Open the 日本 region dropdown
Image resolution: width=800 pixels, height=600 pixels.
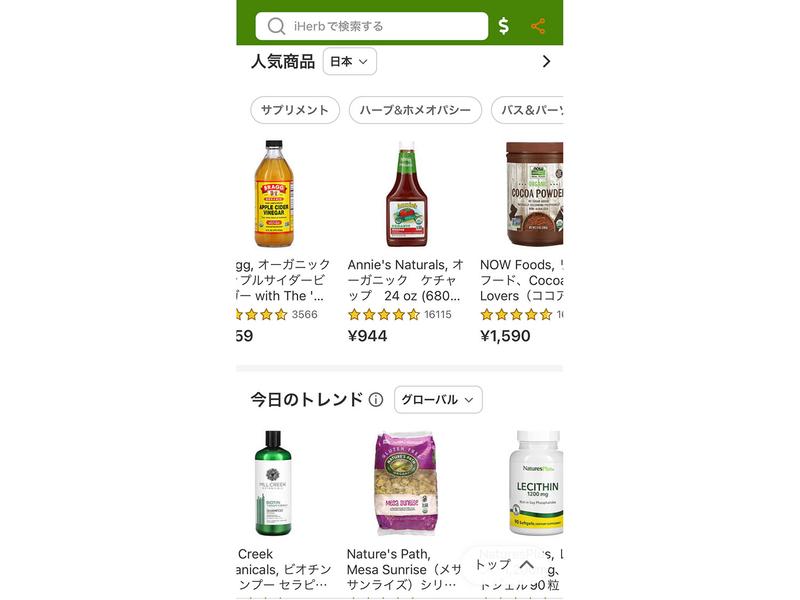click(349, 62)
